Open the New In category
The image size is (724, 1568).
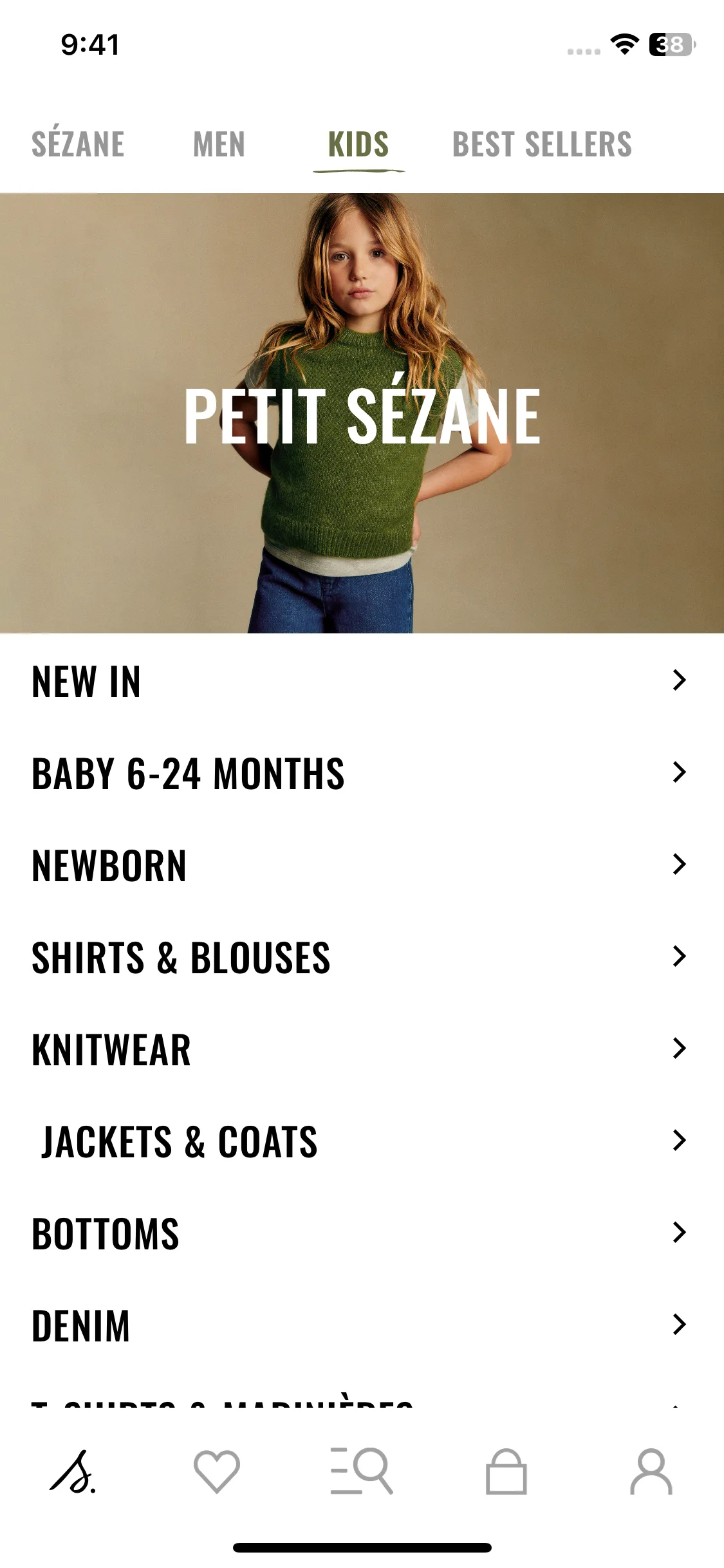tap(360, 681)
